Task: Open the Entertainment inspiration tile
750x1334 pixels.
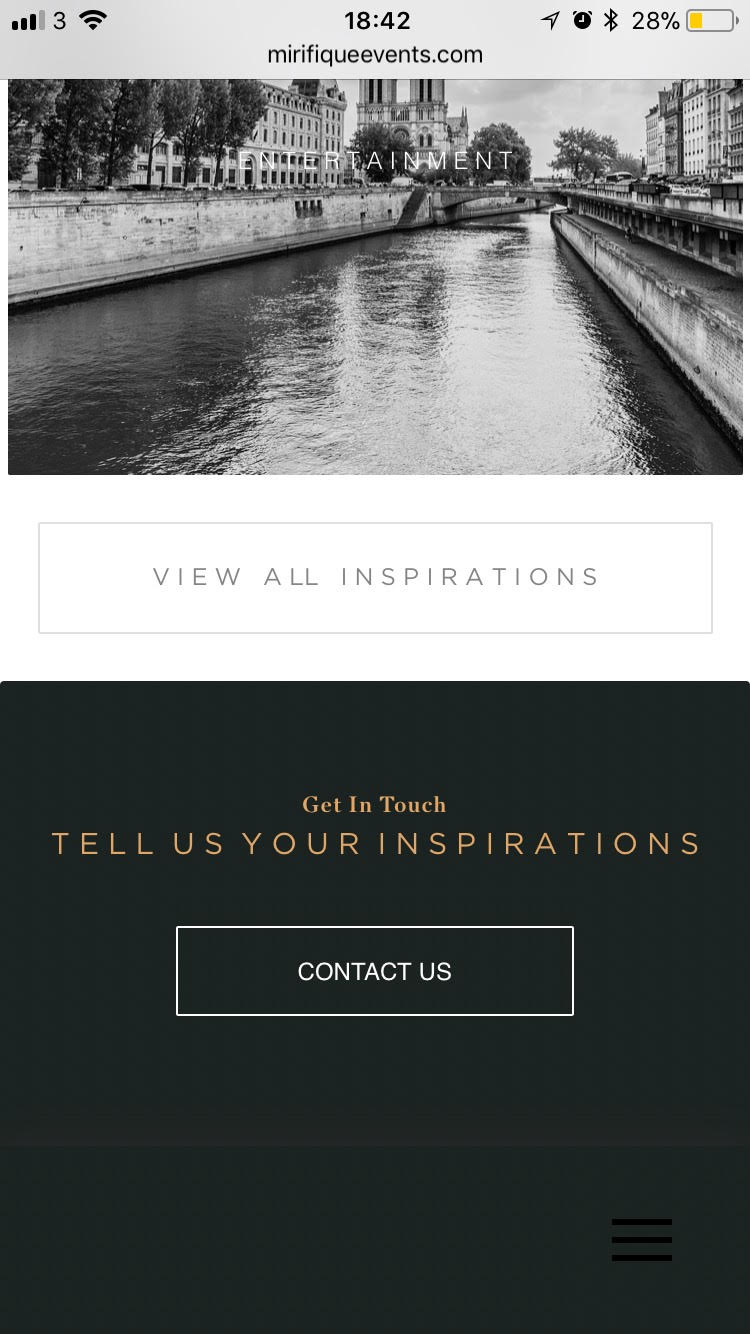Action: pyautogui.click(x=375, y=277)
